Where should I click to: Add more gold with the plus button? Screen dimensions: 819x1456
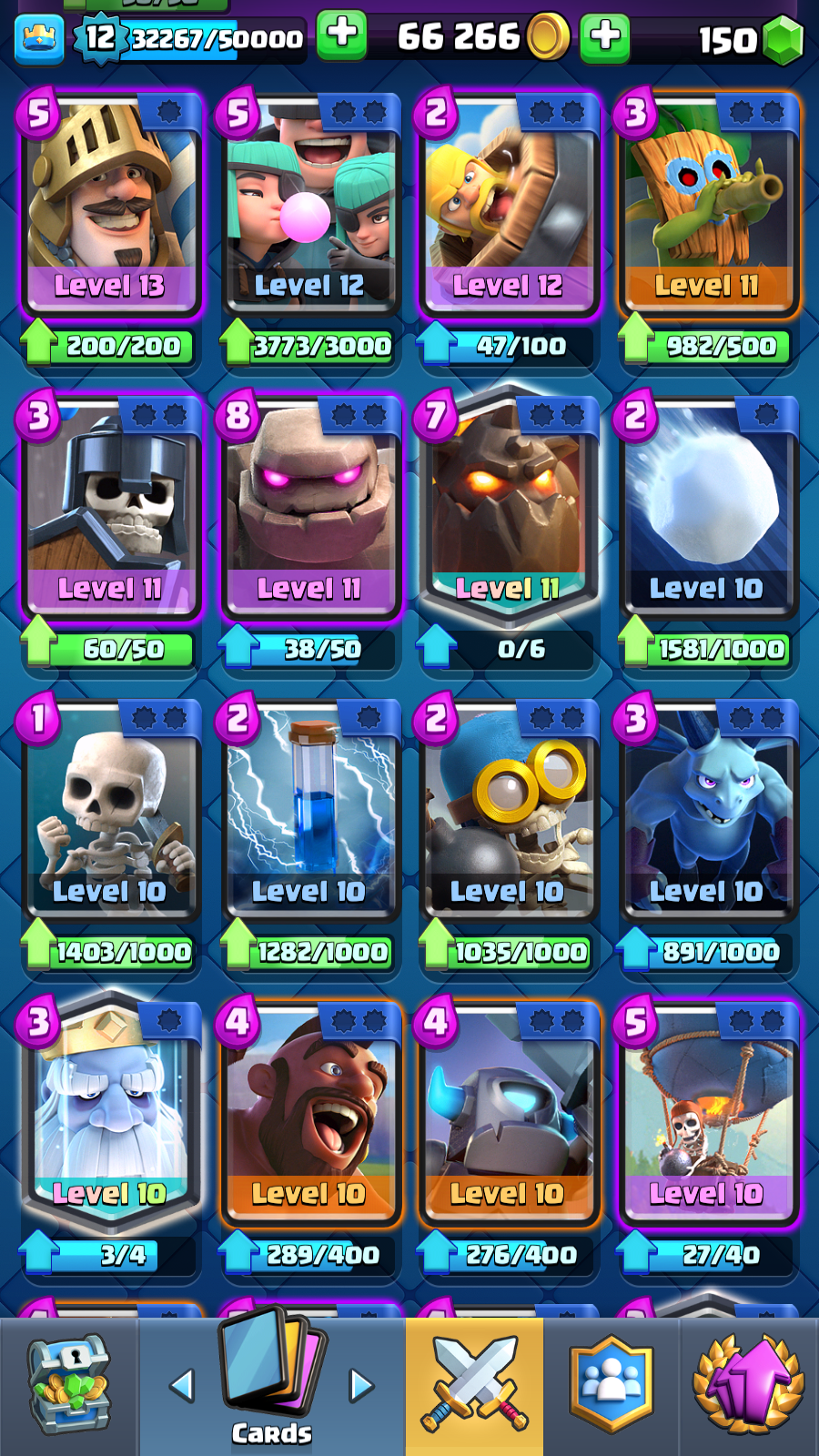(x=605, y=37)
